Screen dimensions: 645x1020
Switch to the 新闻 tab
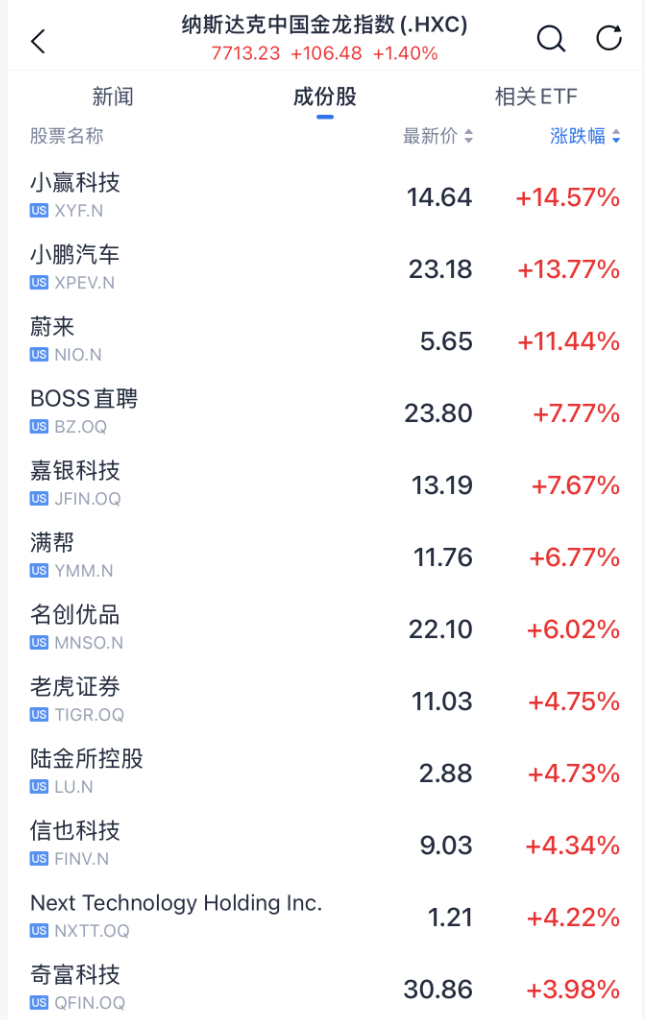(x=113, y=97)
